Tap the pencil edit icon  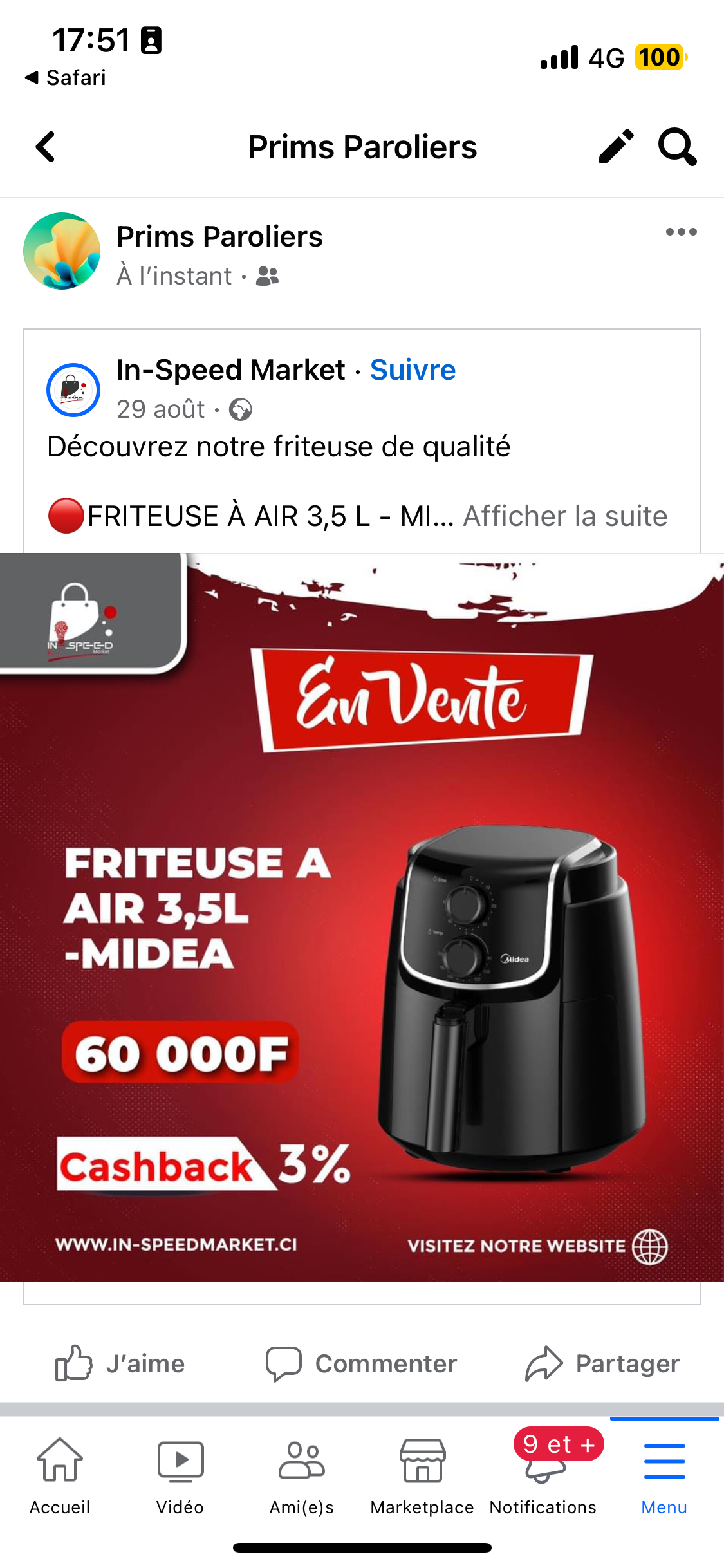pos(616,147)
